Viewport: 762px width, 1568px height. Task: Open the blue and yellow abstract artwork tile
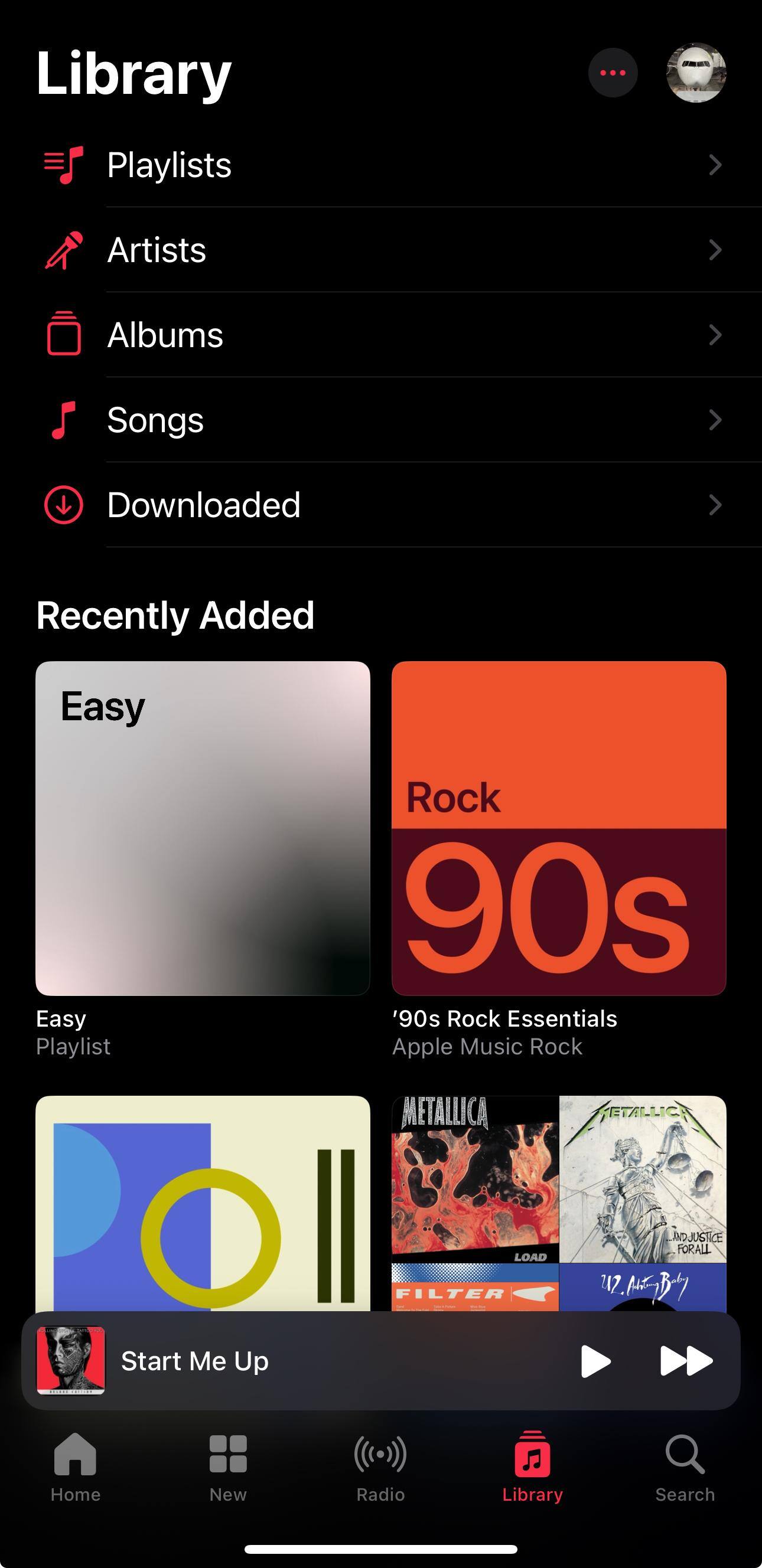tap(203, 1202)
